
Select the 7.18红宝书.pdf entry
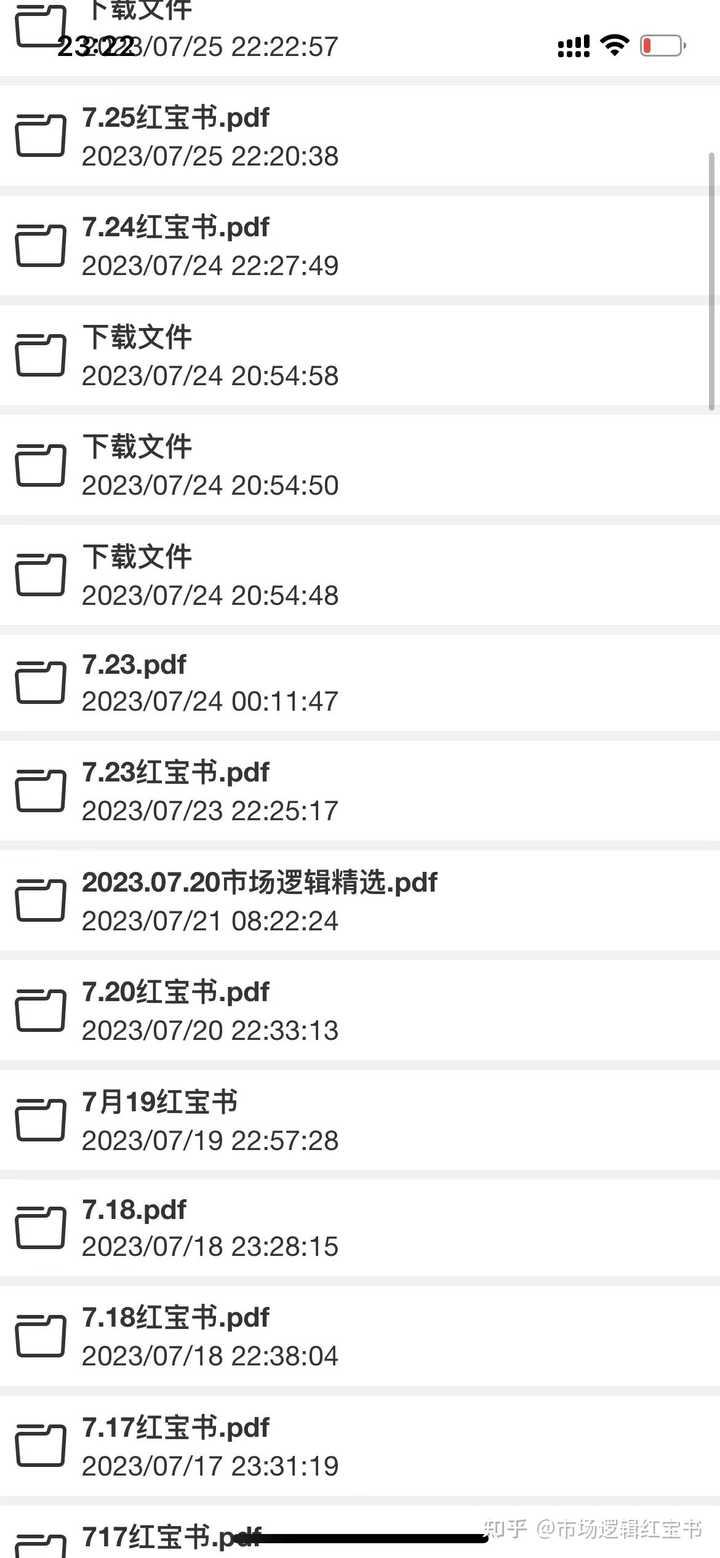click(x=360, y=1336)
